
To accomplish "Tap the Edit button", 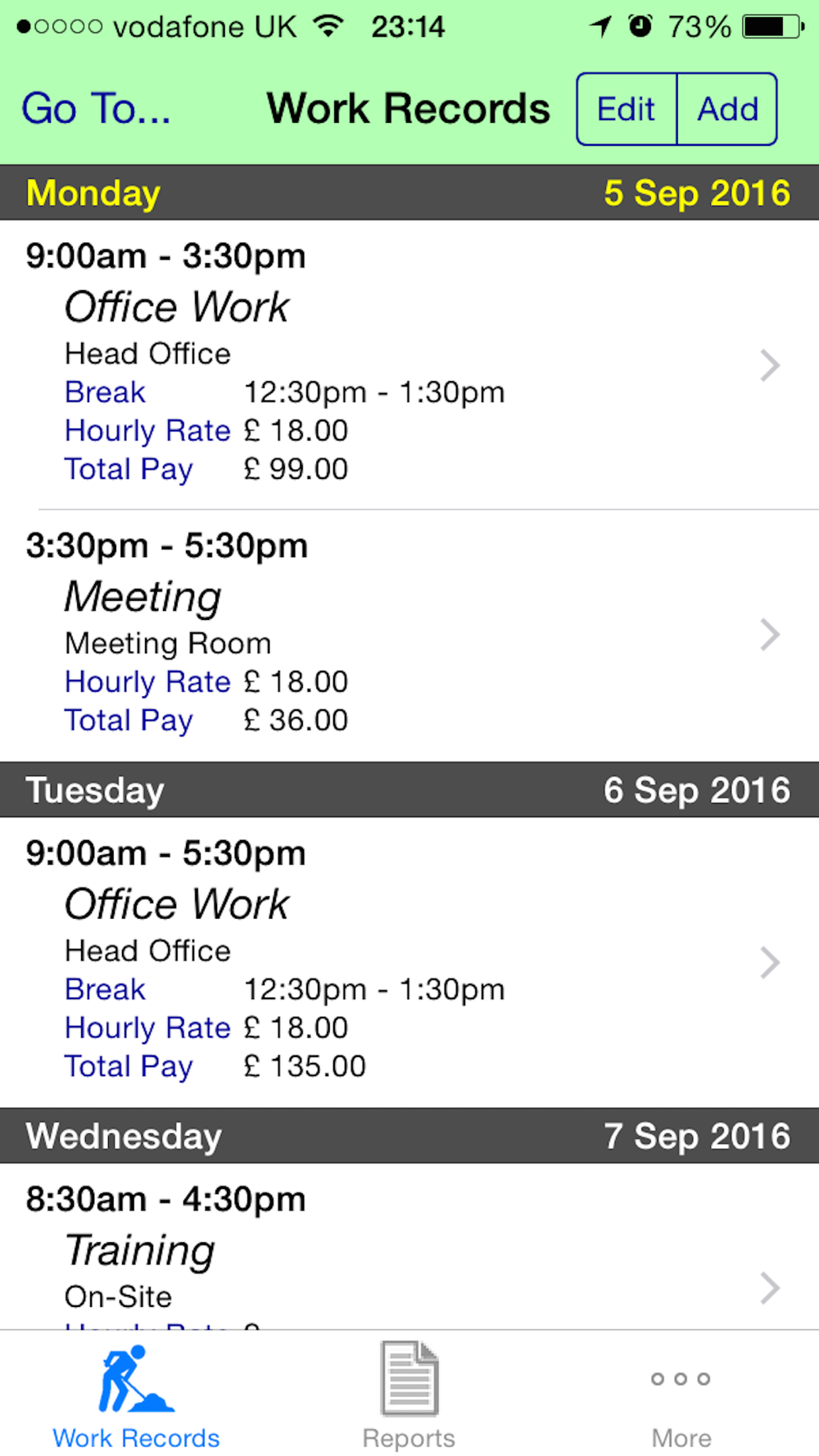I will pos(627,109).
